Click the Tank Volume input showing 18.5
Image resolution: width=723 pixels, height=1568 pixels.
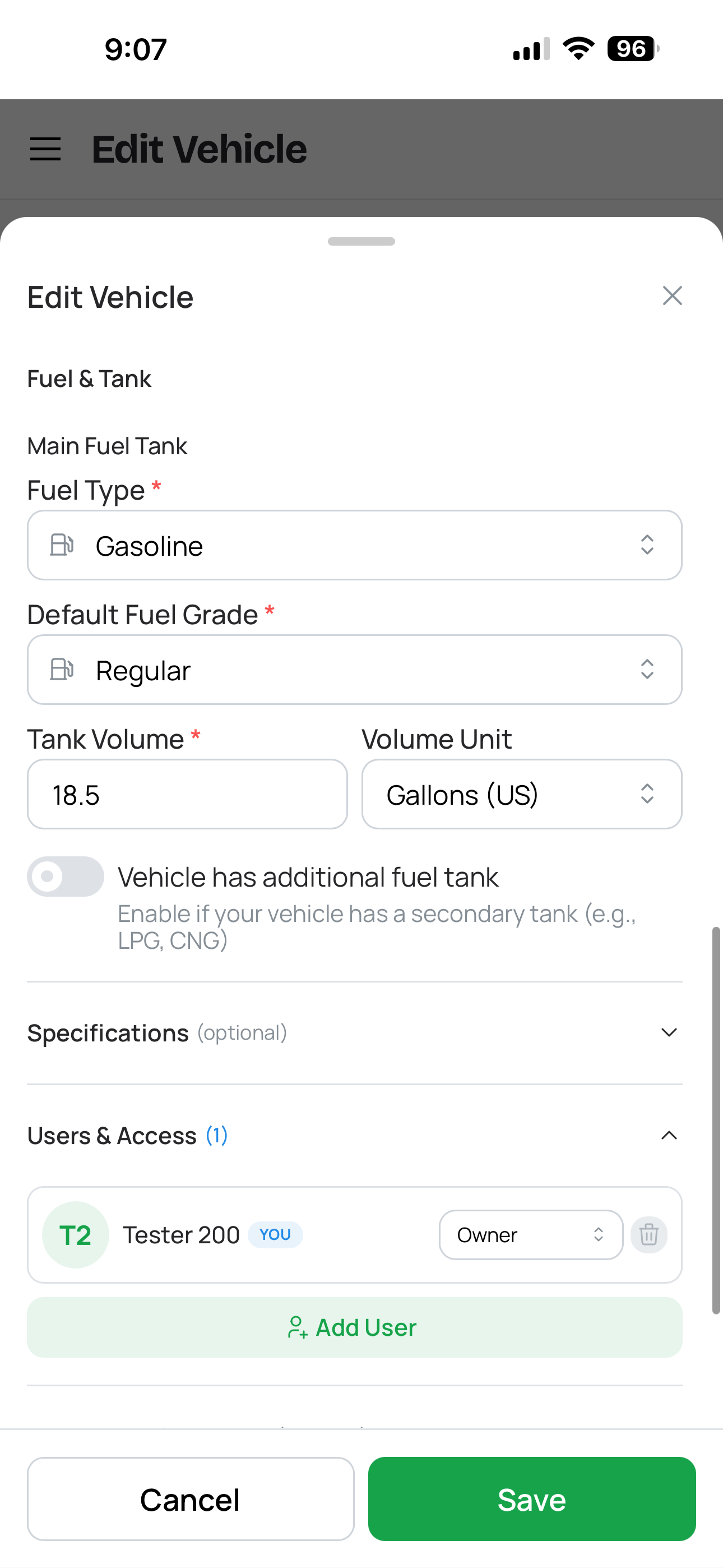[187, 794]
